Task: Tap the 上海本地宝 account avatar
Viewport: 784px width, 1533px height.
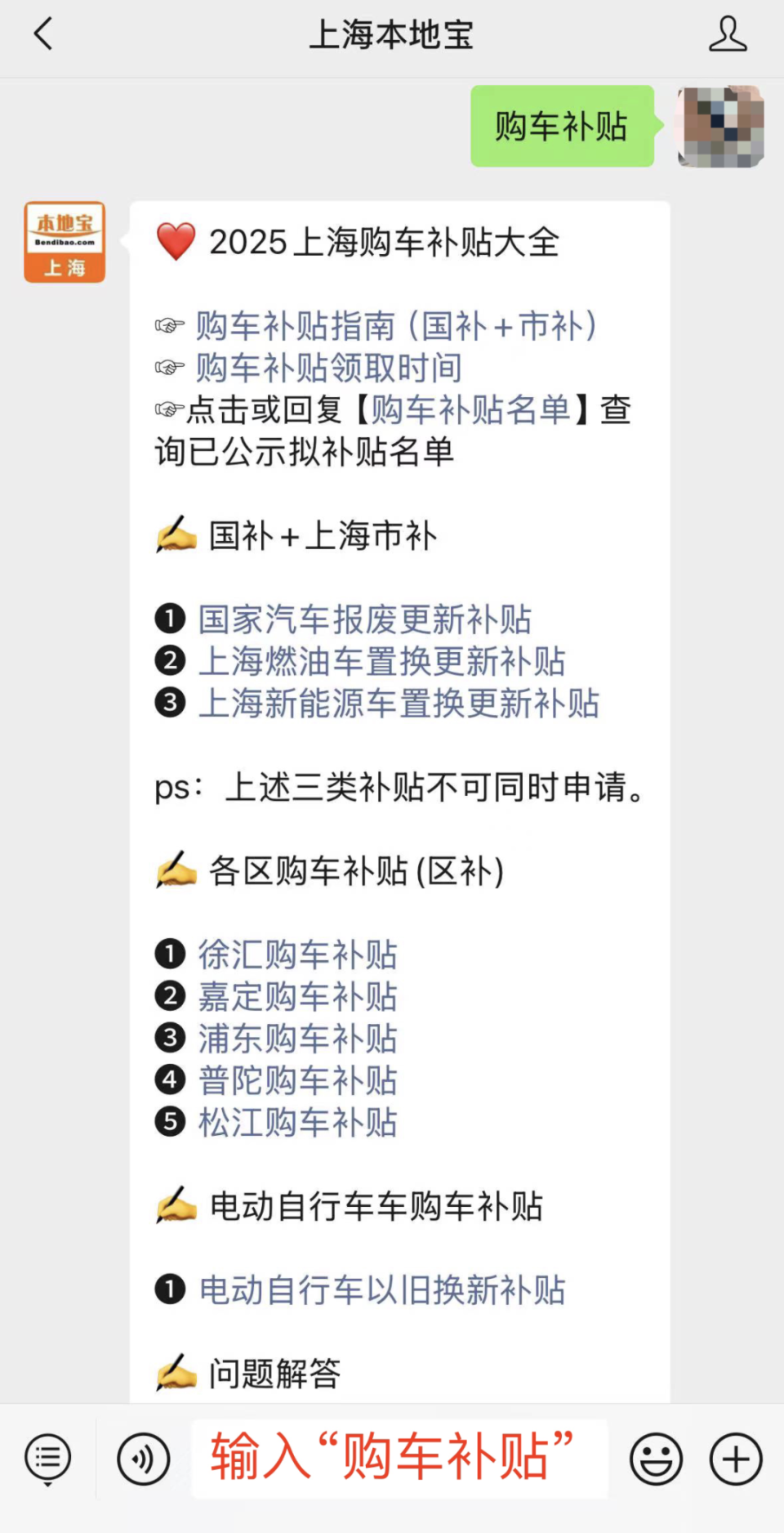Action: click(65, 242)
